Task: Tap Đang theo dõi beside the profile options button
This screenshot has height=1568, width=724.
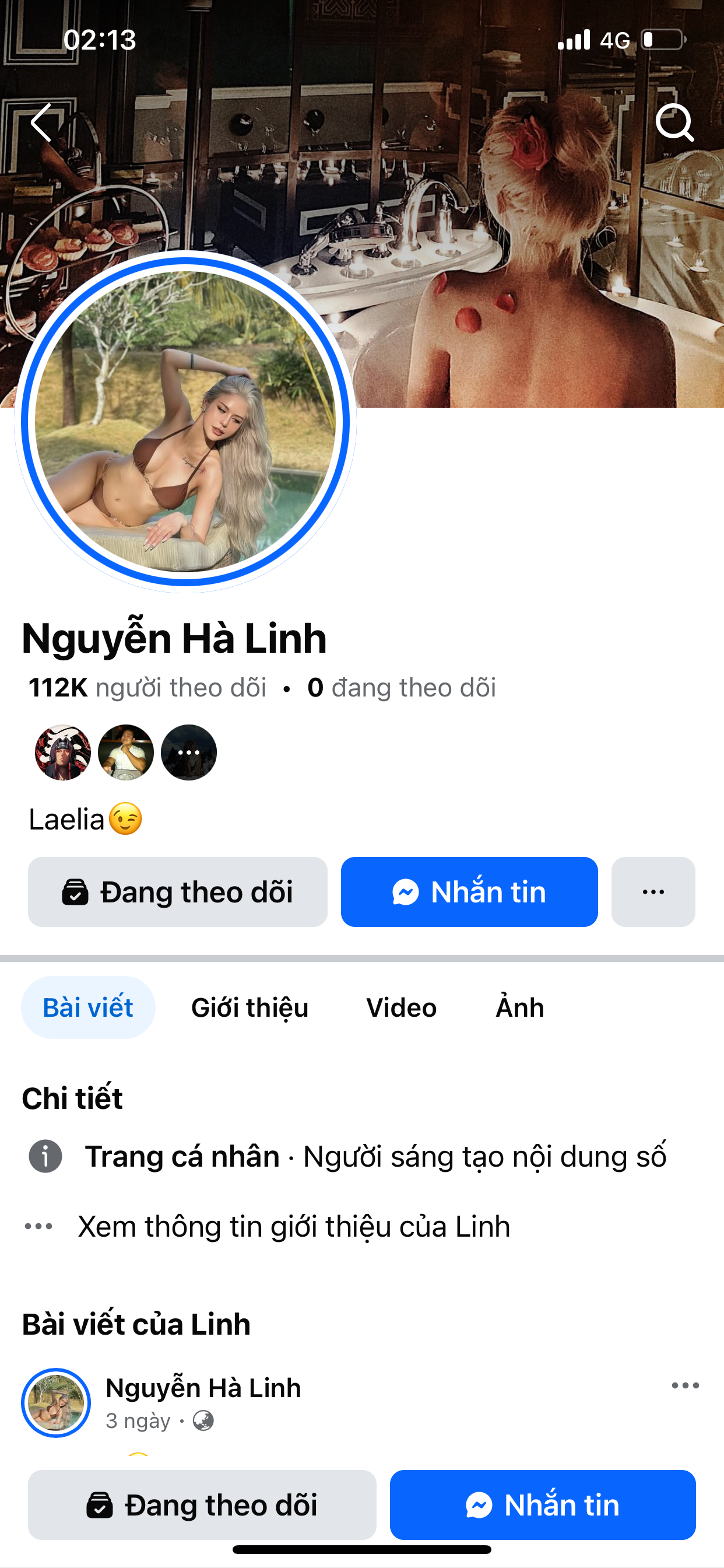Action: [x=178, y=892]
